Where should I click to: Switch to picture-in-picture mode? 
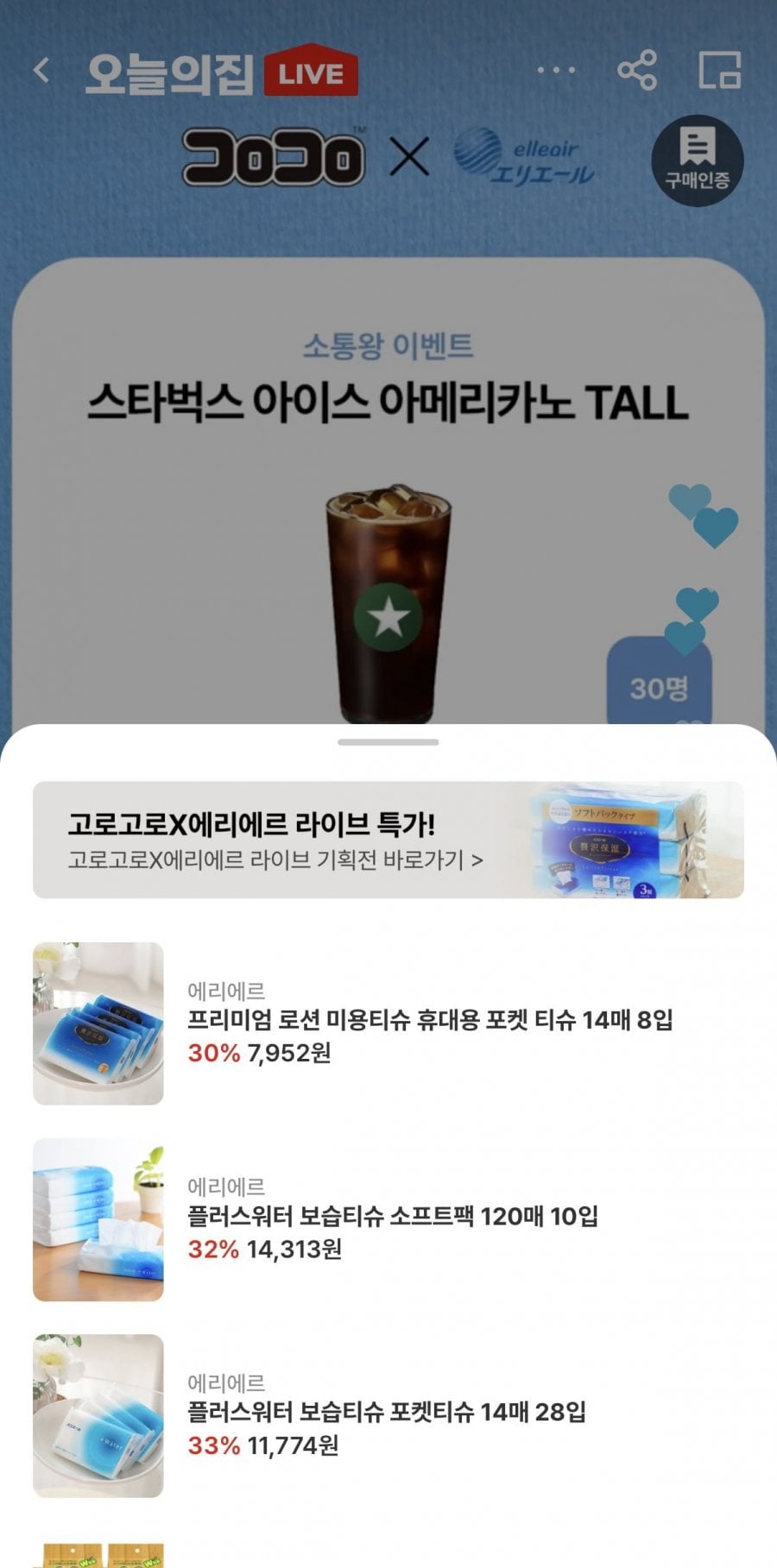click(719, 70)
